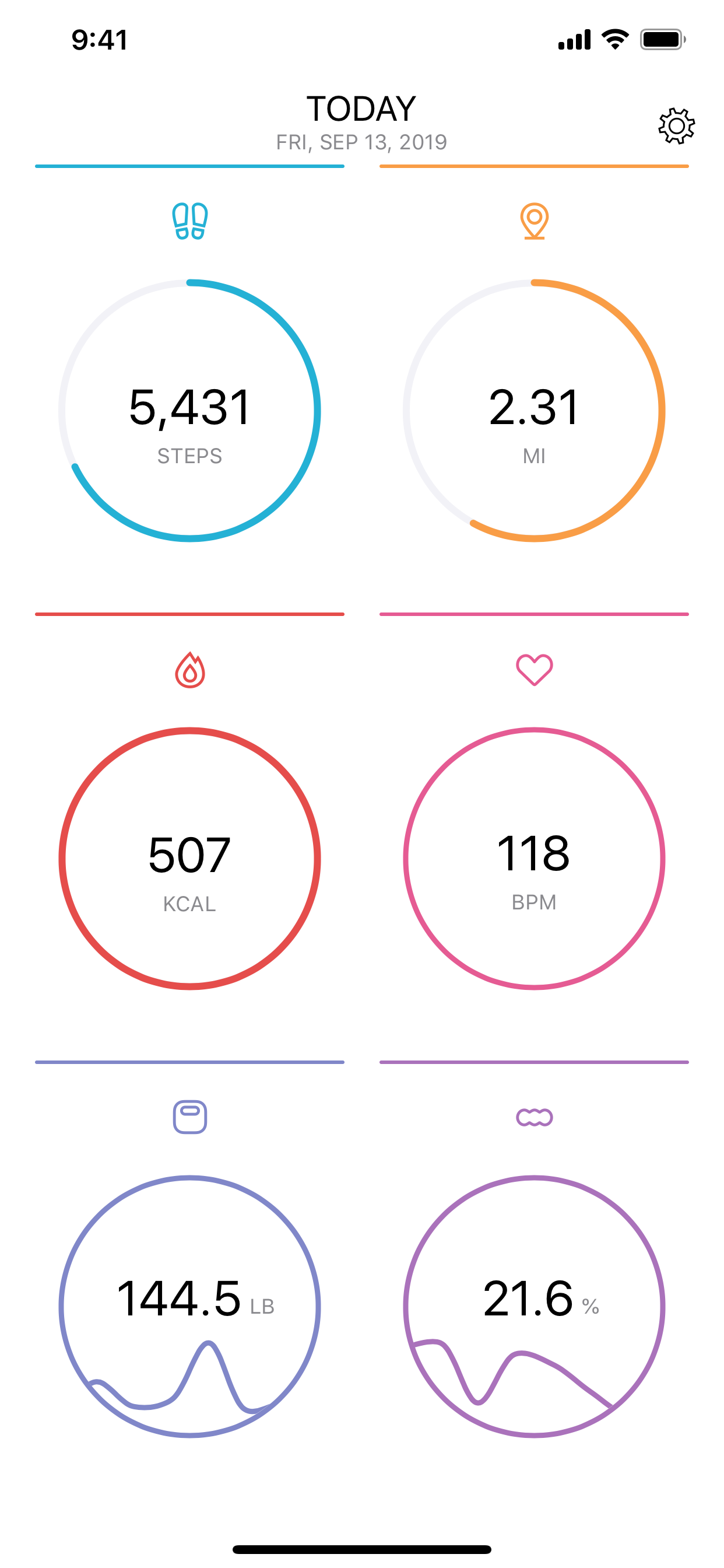Toggle the heart rate tile's pink header bar
This screenshot has width=724, height=1568.
(533, 613)
